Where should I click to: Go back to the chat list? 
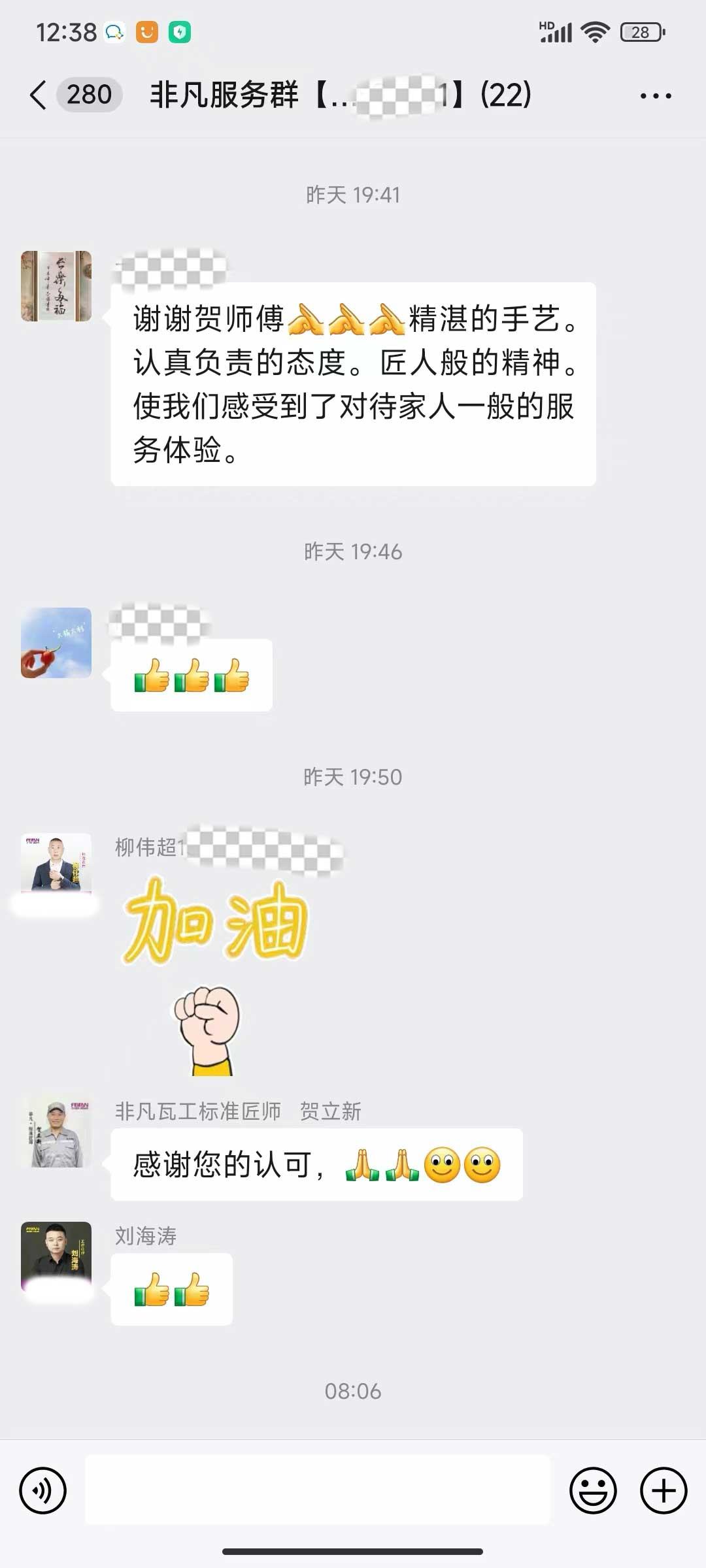pyautogui.click(x=39, y=95)
